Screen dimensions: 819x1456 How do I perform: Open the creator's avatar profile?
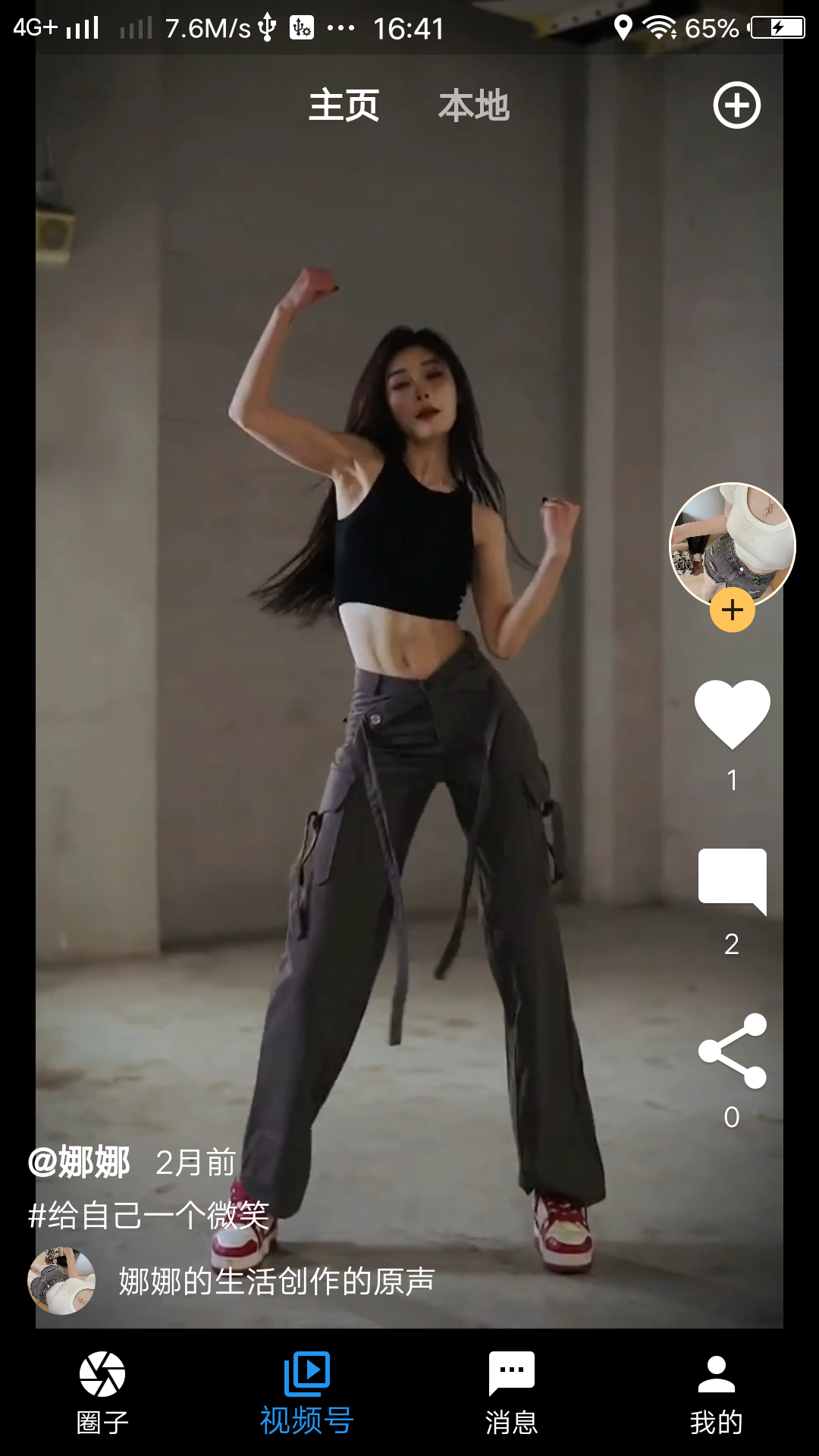(x=732, y=544)
